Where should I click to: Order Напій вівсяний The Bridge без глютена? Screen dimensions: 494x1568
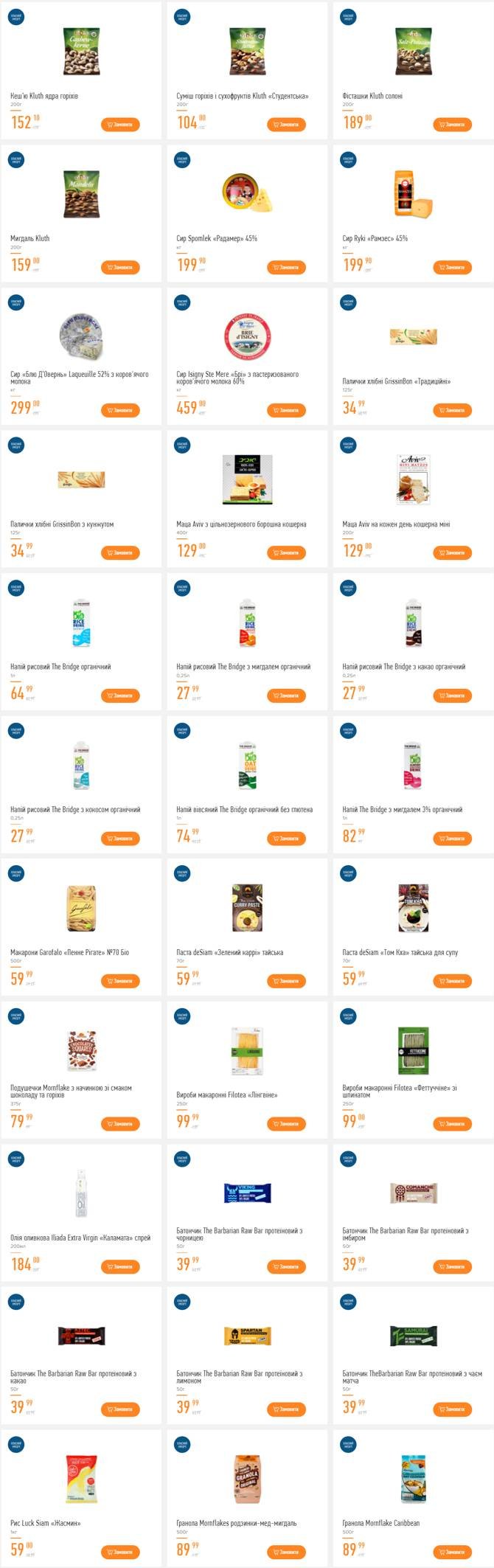click(x=286, y=839)
